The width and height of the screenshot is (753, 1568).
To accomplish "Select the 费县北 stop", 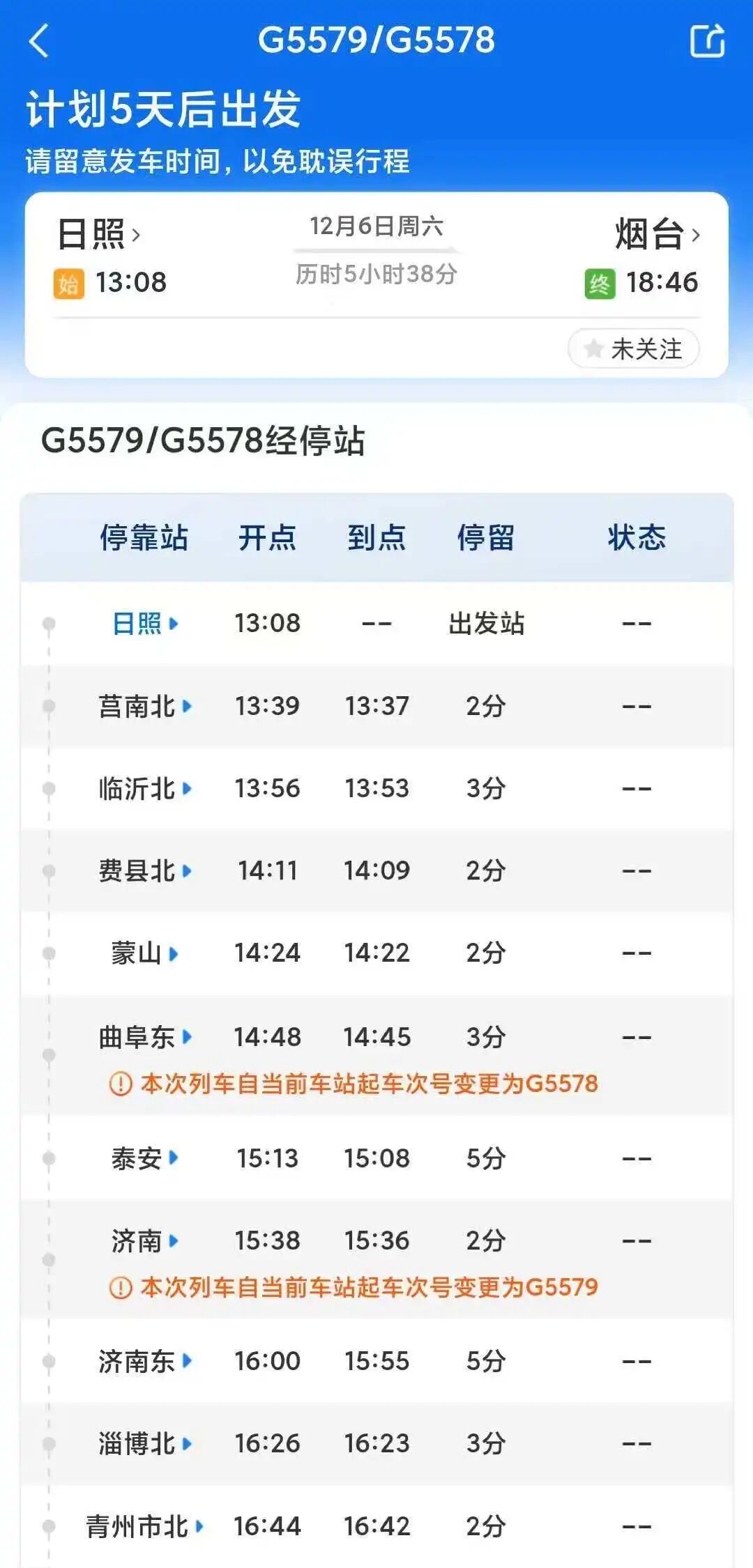I will [145, 870].
